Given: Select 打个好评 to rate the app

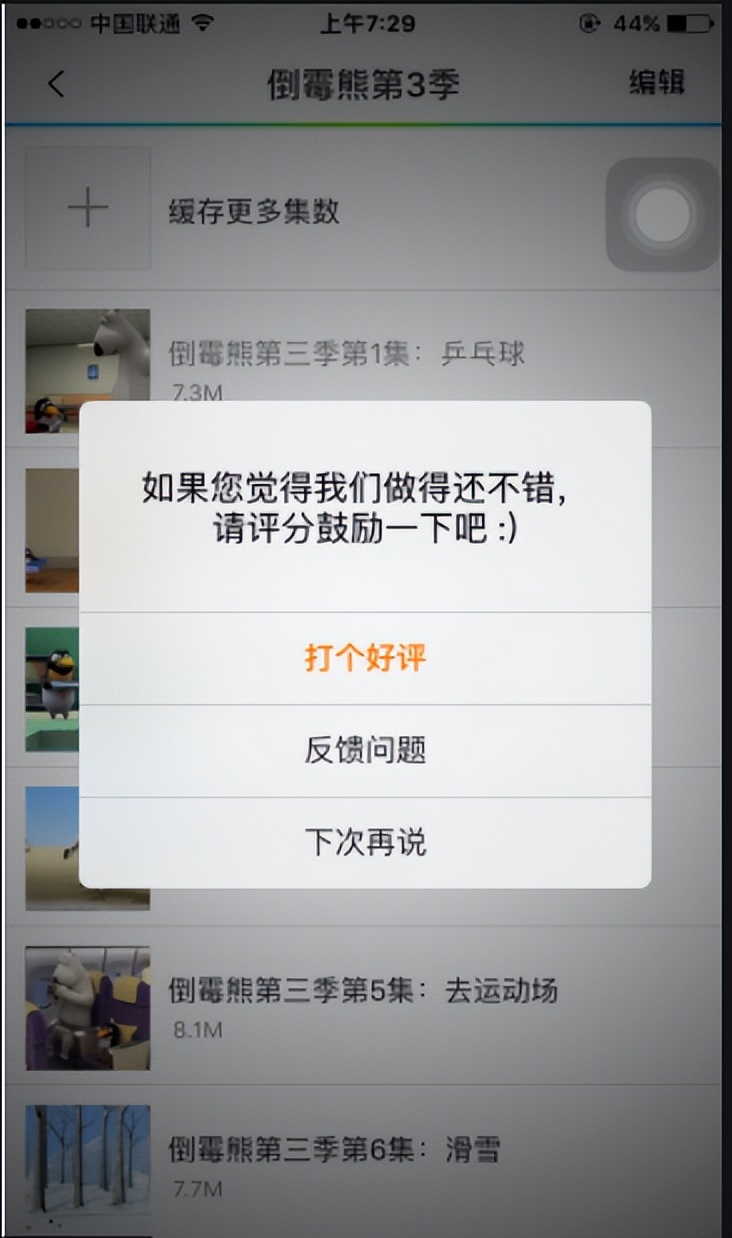Looking at the screenshot, I should [365, 659].
